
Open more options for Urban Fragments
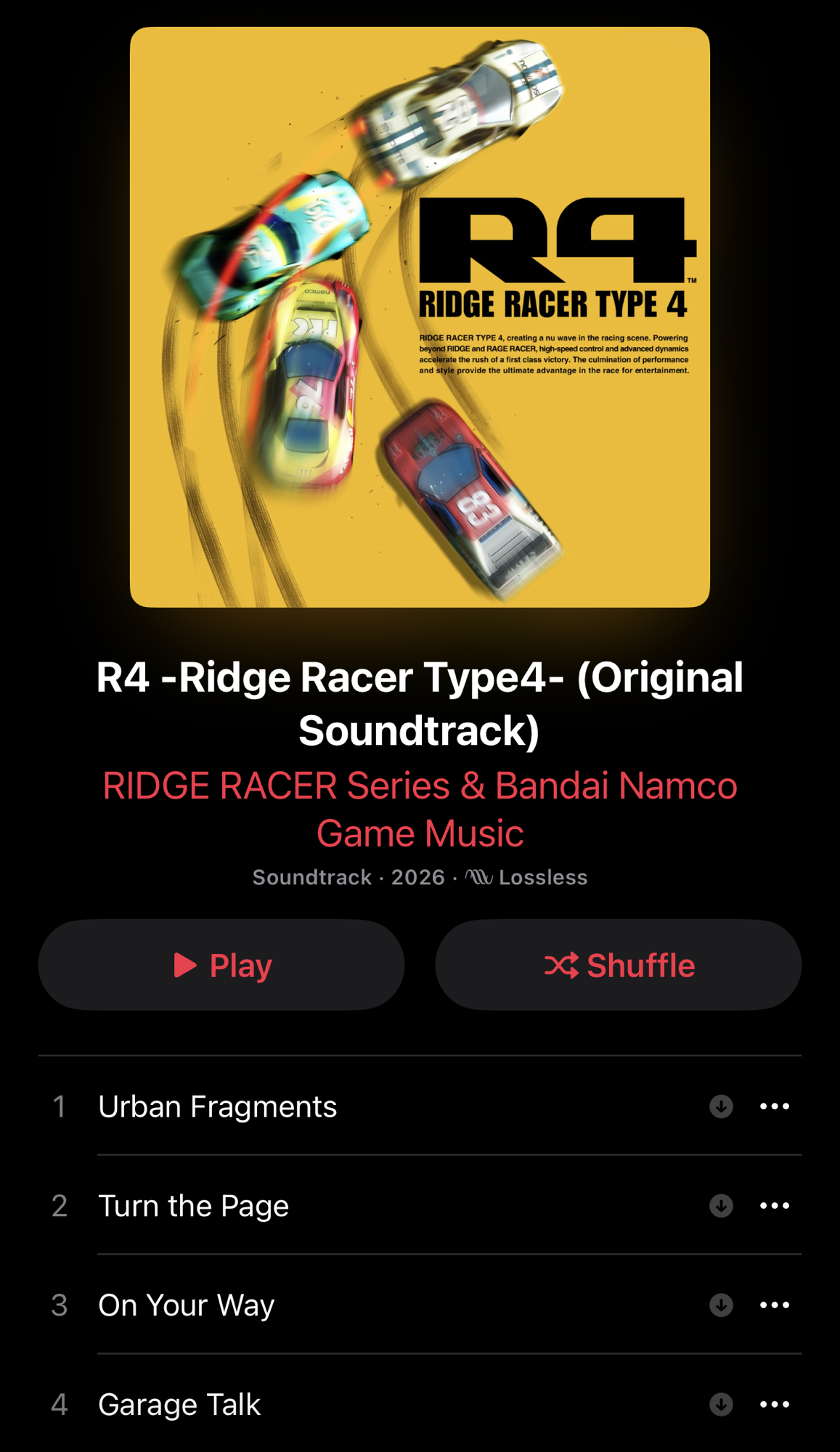(775, 1106)
